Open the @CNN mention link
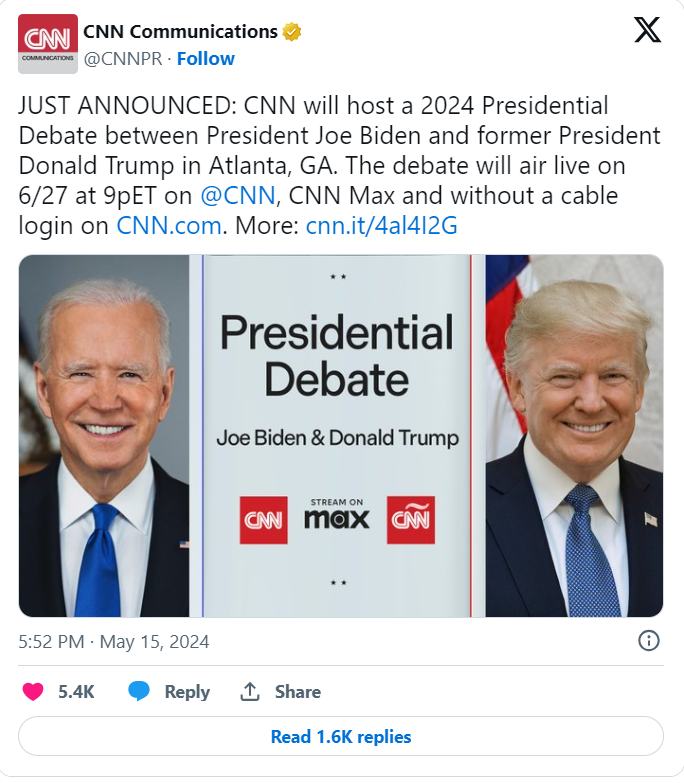Viewport: 684px width, 783px height. [238, 195]
